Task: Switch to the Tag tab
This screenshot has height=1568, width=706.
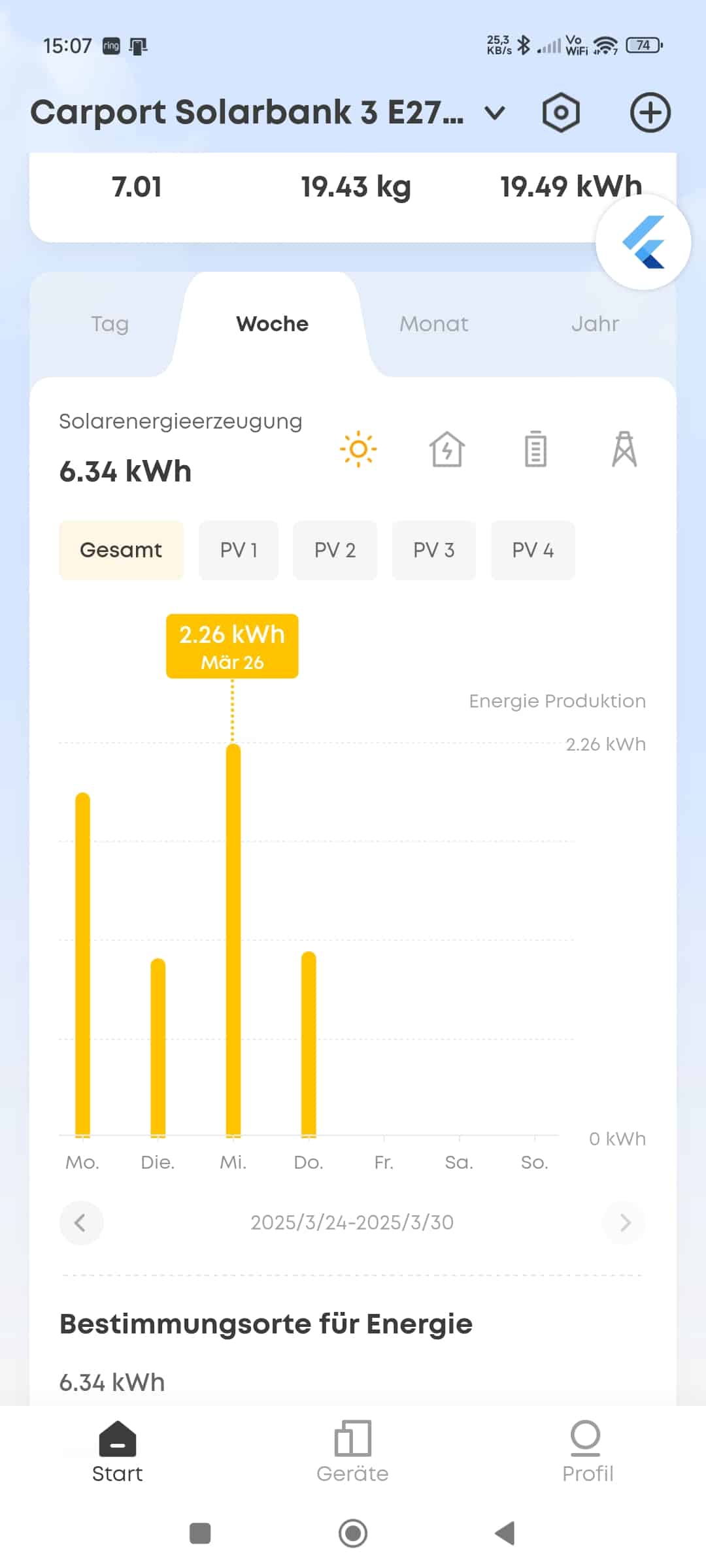Action: (110, 324)
